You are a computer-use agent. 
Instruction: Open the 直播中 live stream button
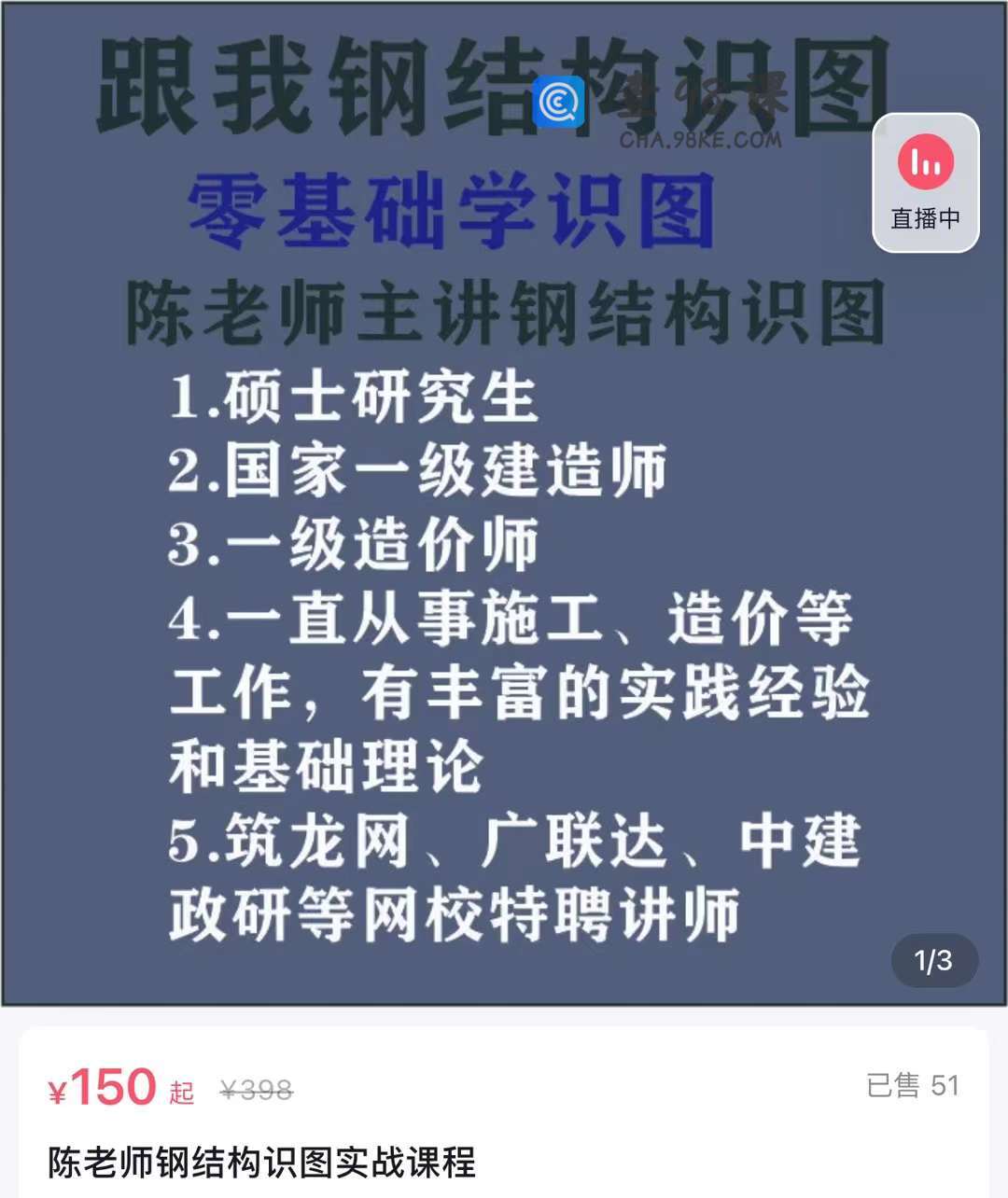tap(925, 183)
